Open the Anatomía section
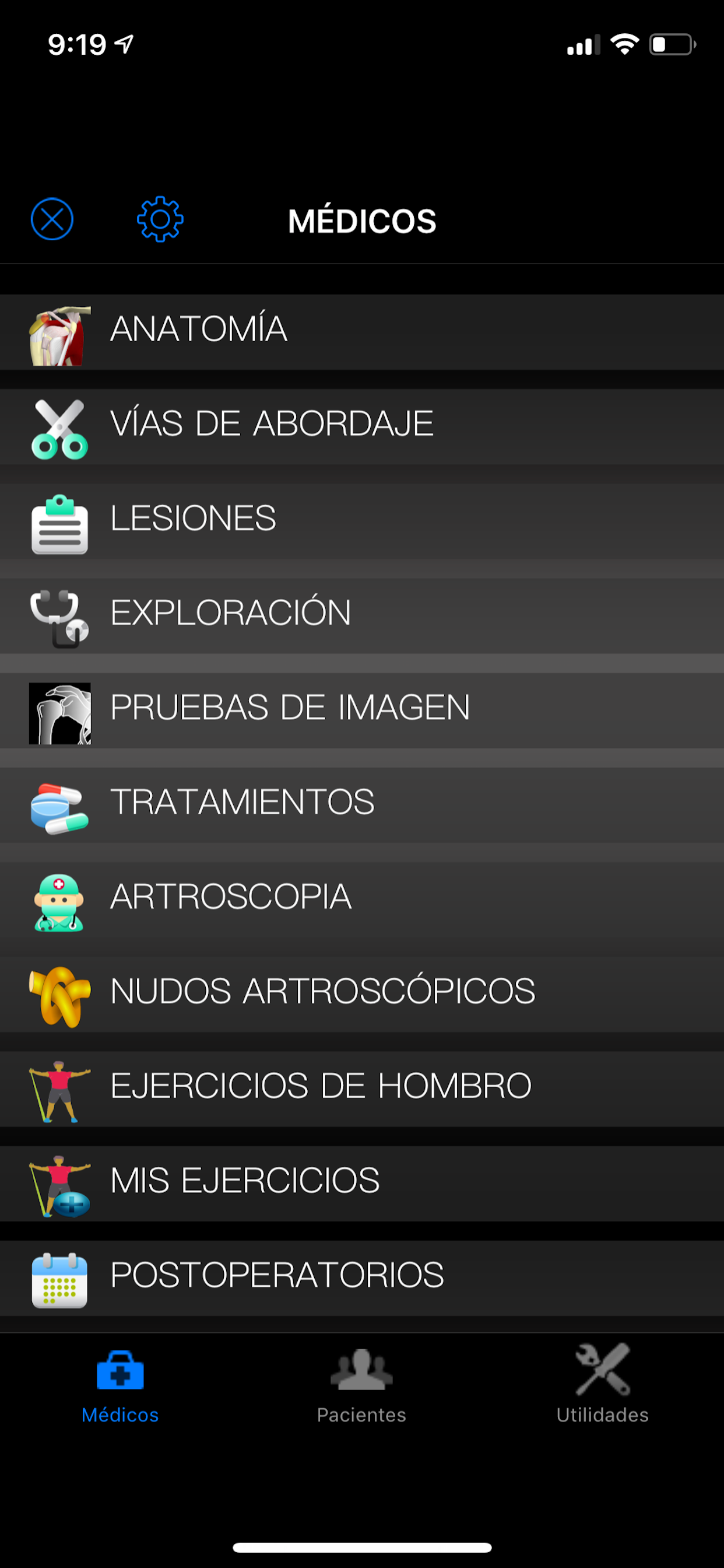 (361, 332)
